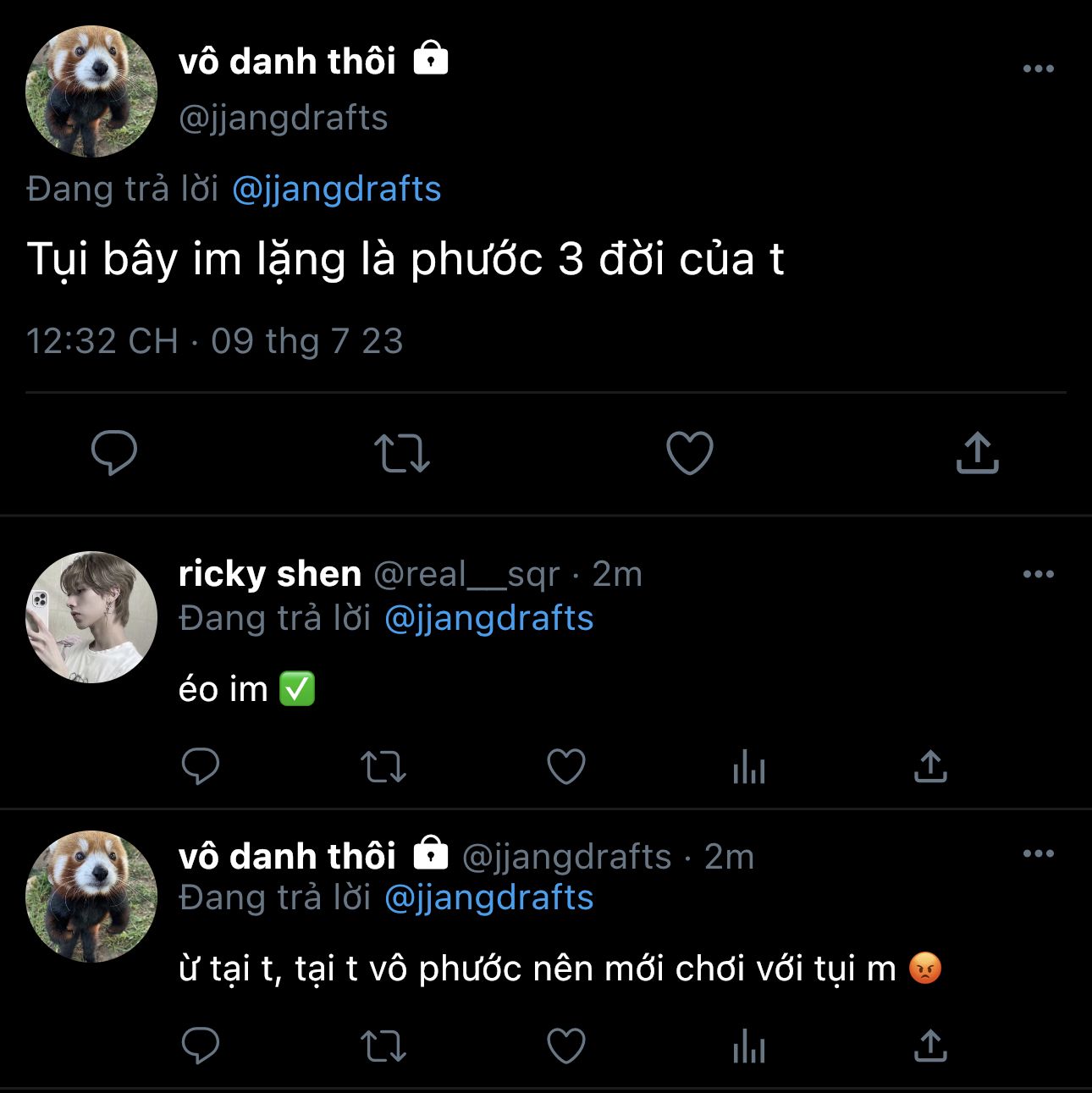Like the main tweet by vô danh thôi
The height and width of the screenshot is (1093, 1092).
pyautogui.click(x=690, y=452)
